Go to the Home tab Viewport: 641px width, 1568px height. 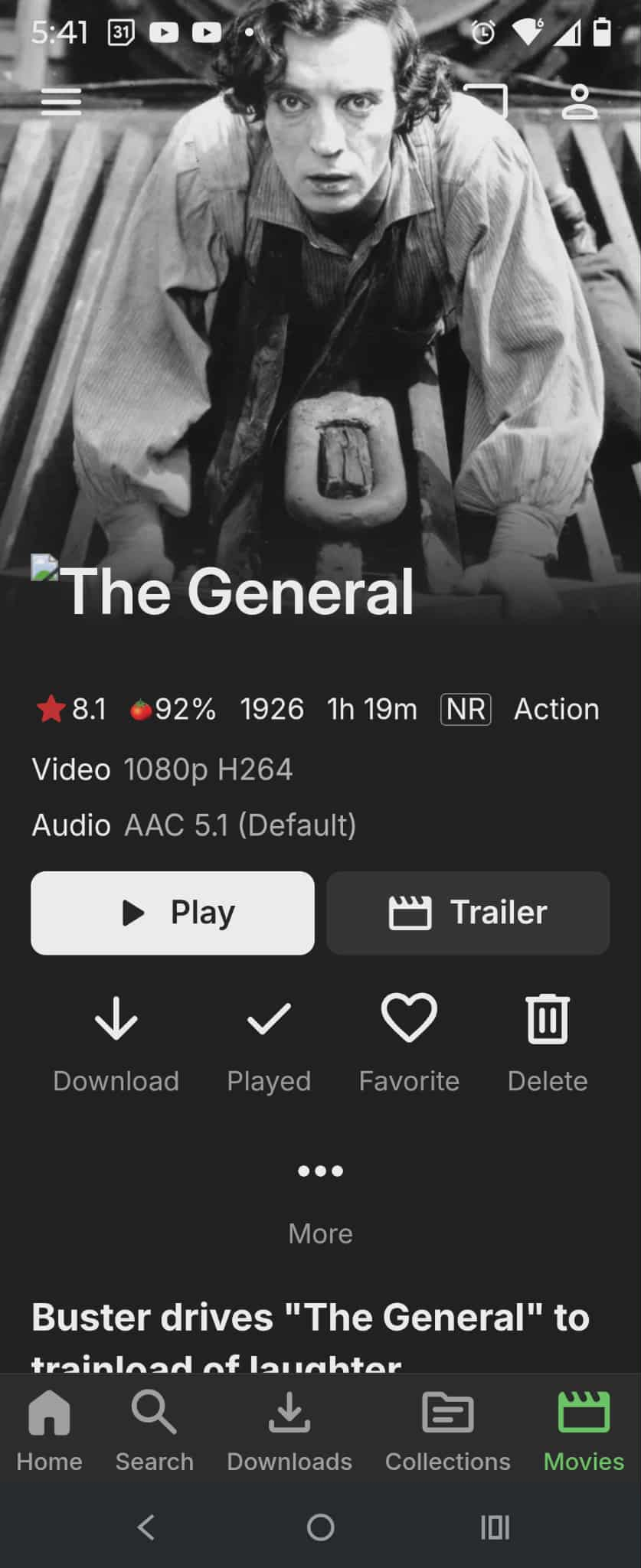(x=49, y=1430)
